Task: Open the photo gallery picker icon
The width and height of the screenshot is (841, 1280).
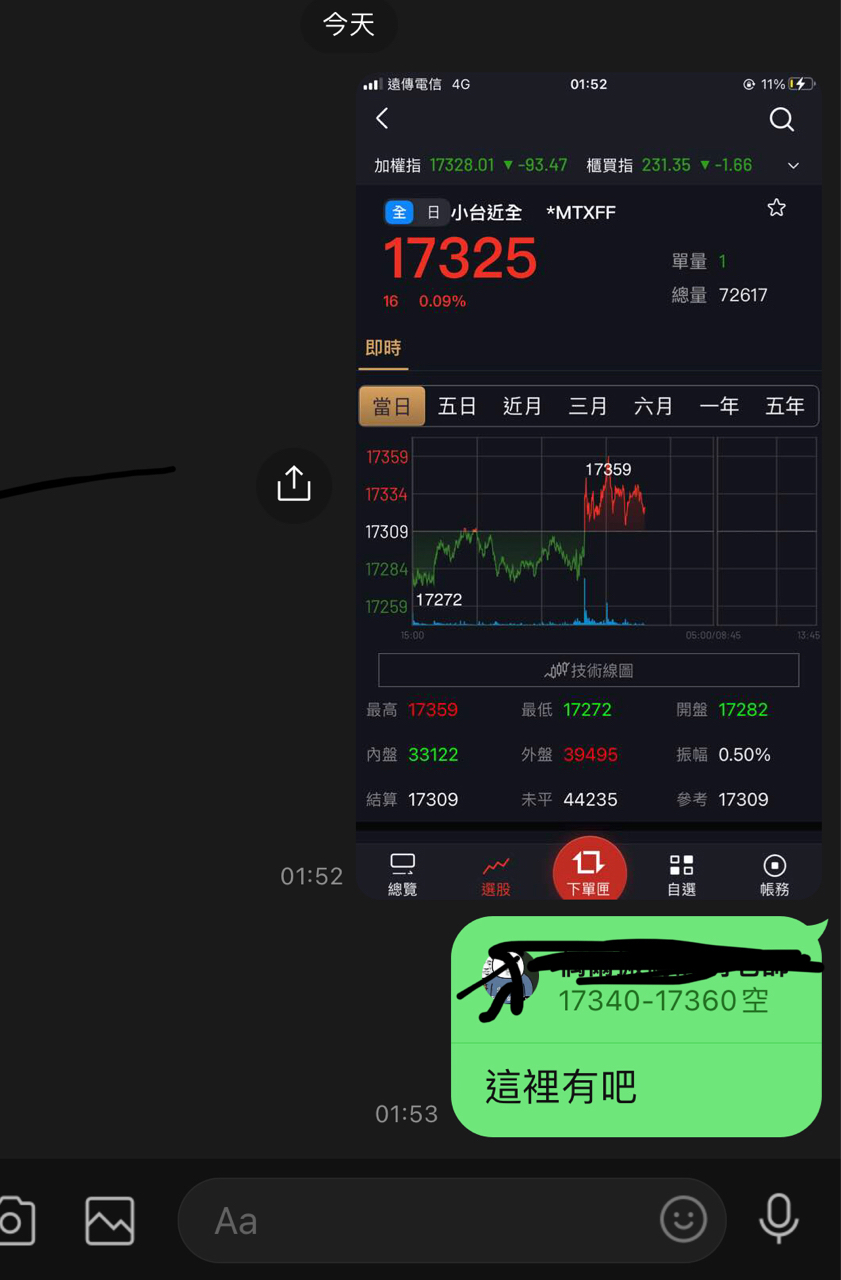Action: coord(110,1220)
